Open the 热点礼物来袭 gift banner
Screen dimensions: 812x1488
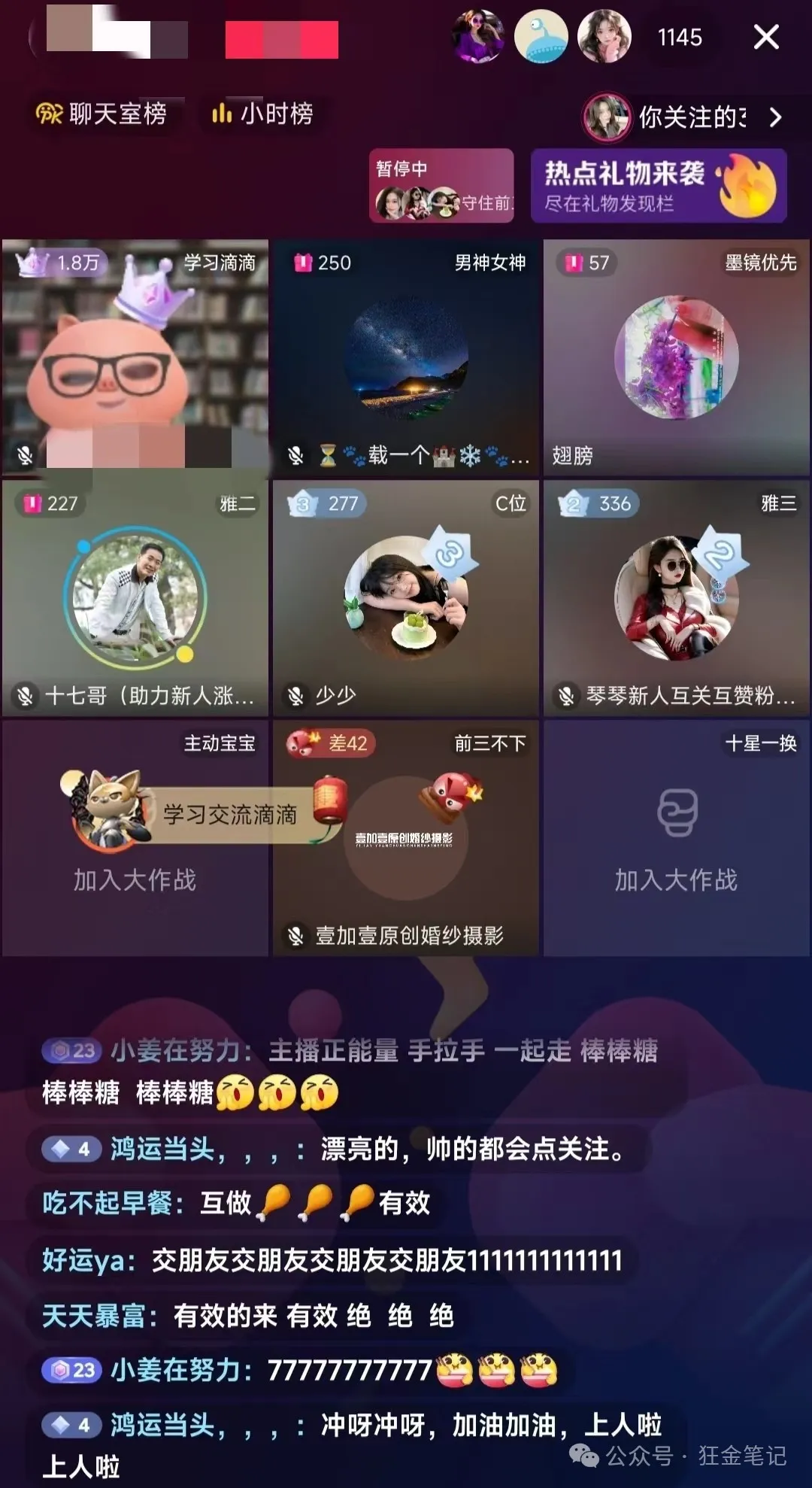click(x=659, y=186)
